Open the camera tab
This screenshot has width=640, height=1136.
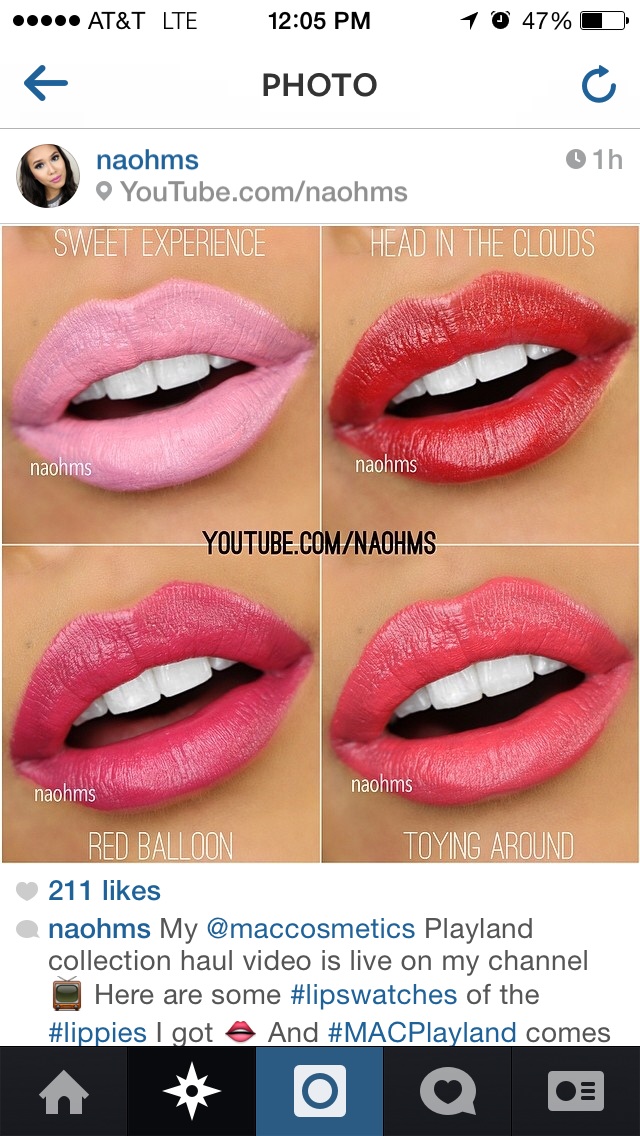pos(320,1091)
